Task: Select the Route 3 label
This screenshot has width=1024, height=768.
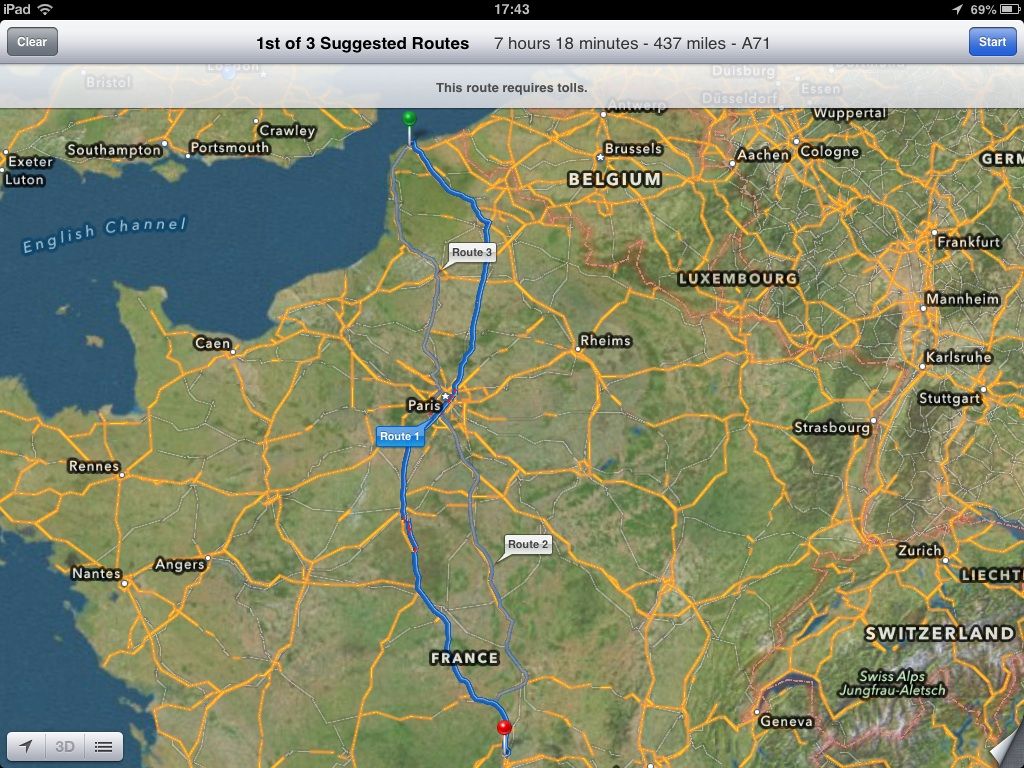Action: pyautogui.click(x=472, y=252)
